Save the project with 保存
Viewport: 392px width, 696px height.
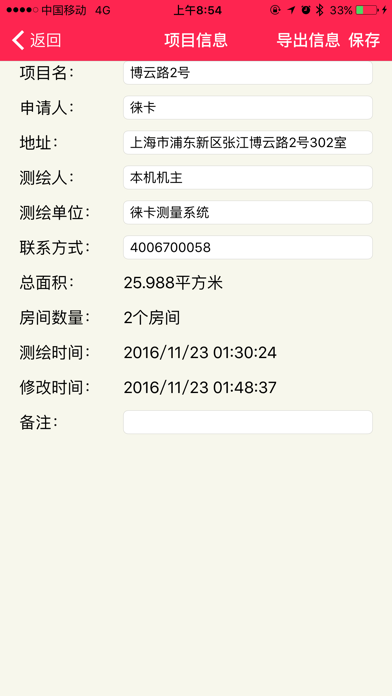click(x=364, y=40)
